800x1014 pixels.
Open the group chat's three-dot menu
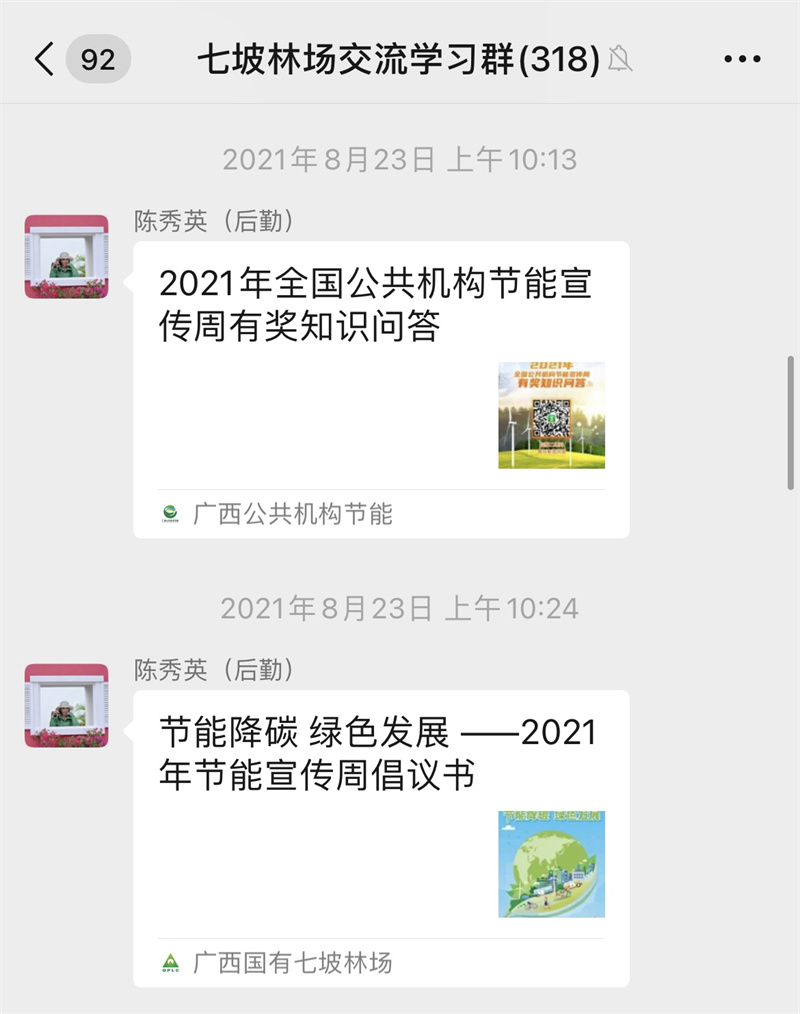pyautogui.click(x=742, y=60)
